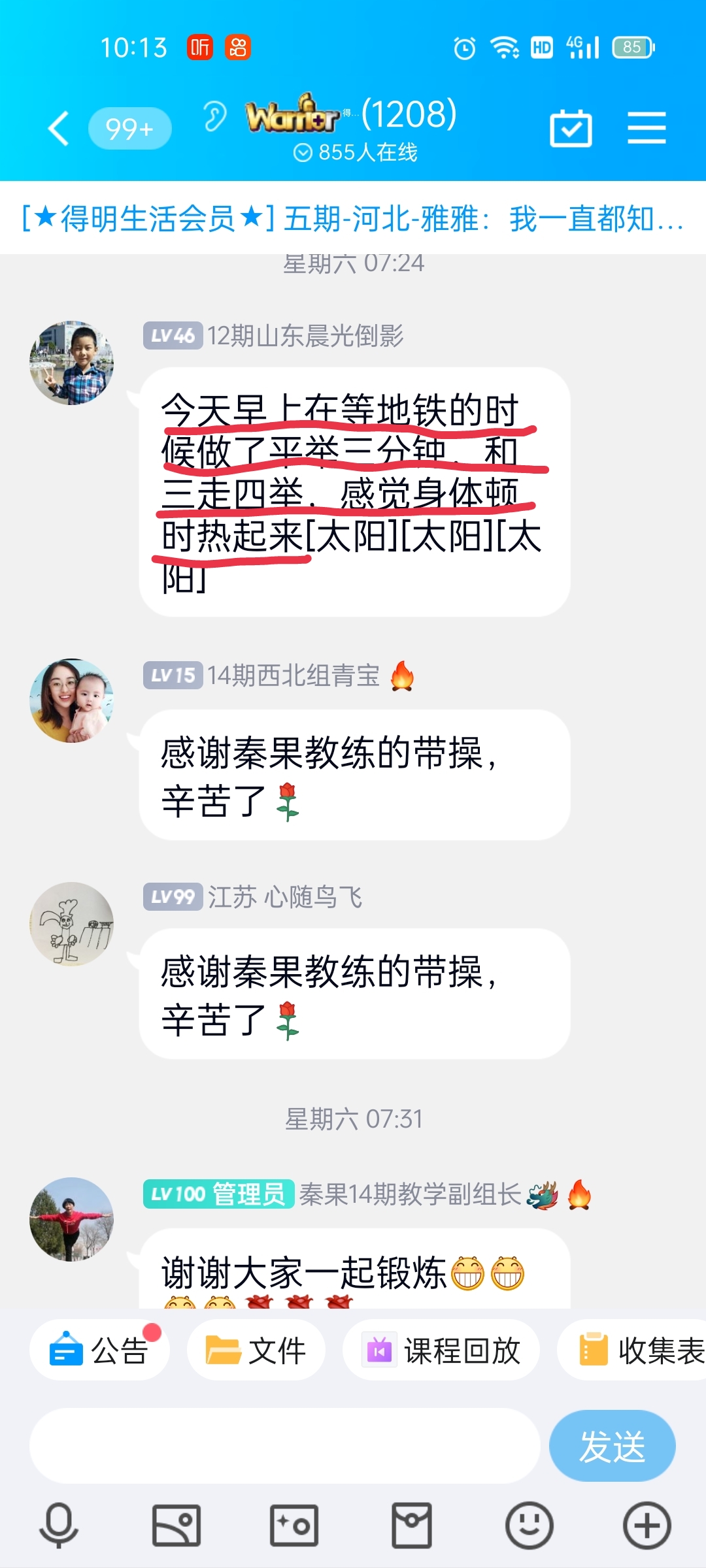The height and width of the screenshot is (1568, 706).
Task: View avatar of 江苏 心随鸟飞
Action: [x=72, y=924]
